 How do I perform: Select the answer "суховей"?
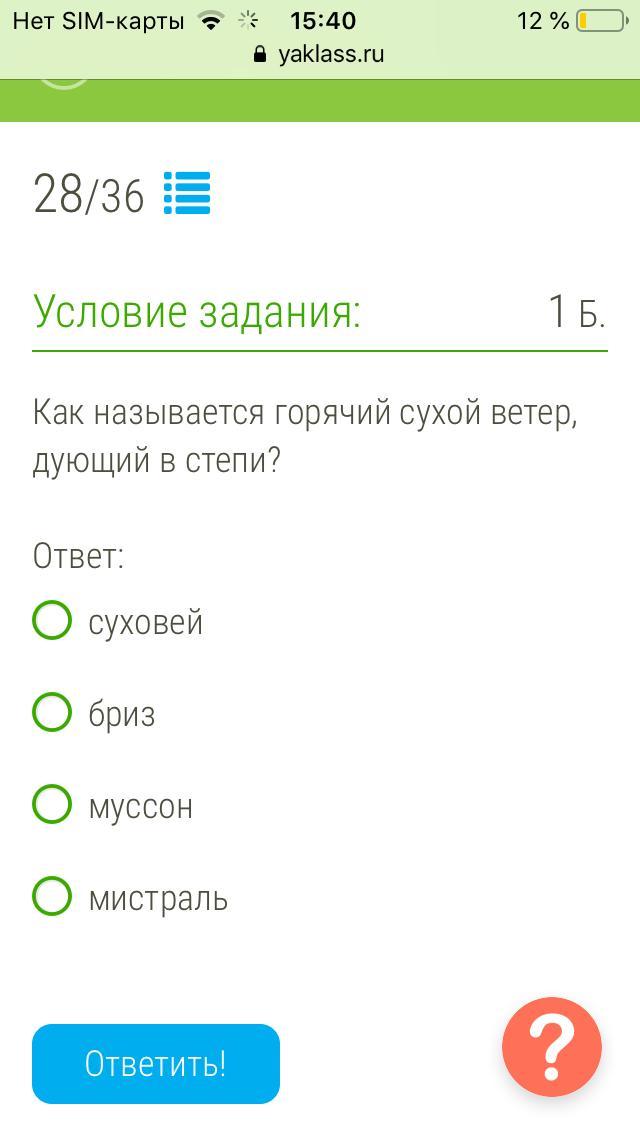tap(52, 620)
